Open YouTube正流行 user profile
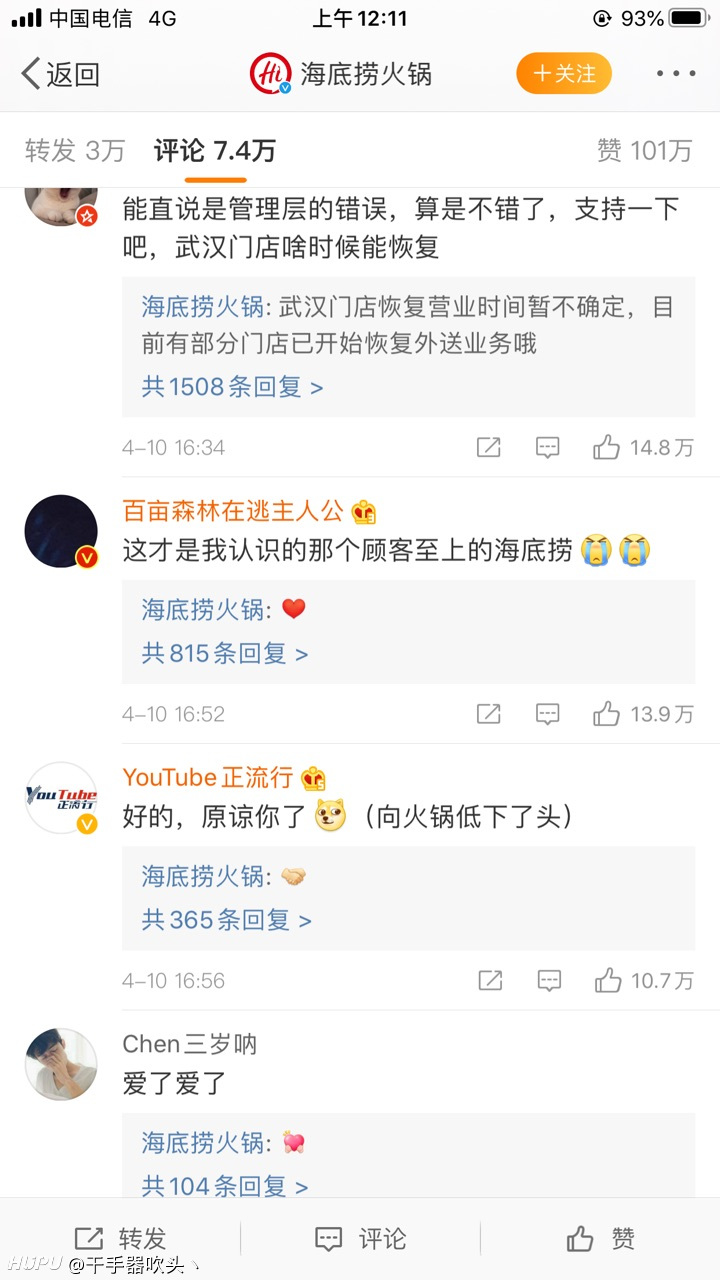The height and width of the screenshot is (1280, 720). (x=208, y=777)
